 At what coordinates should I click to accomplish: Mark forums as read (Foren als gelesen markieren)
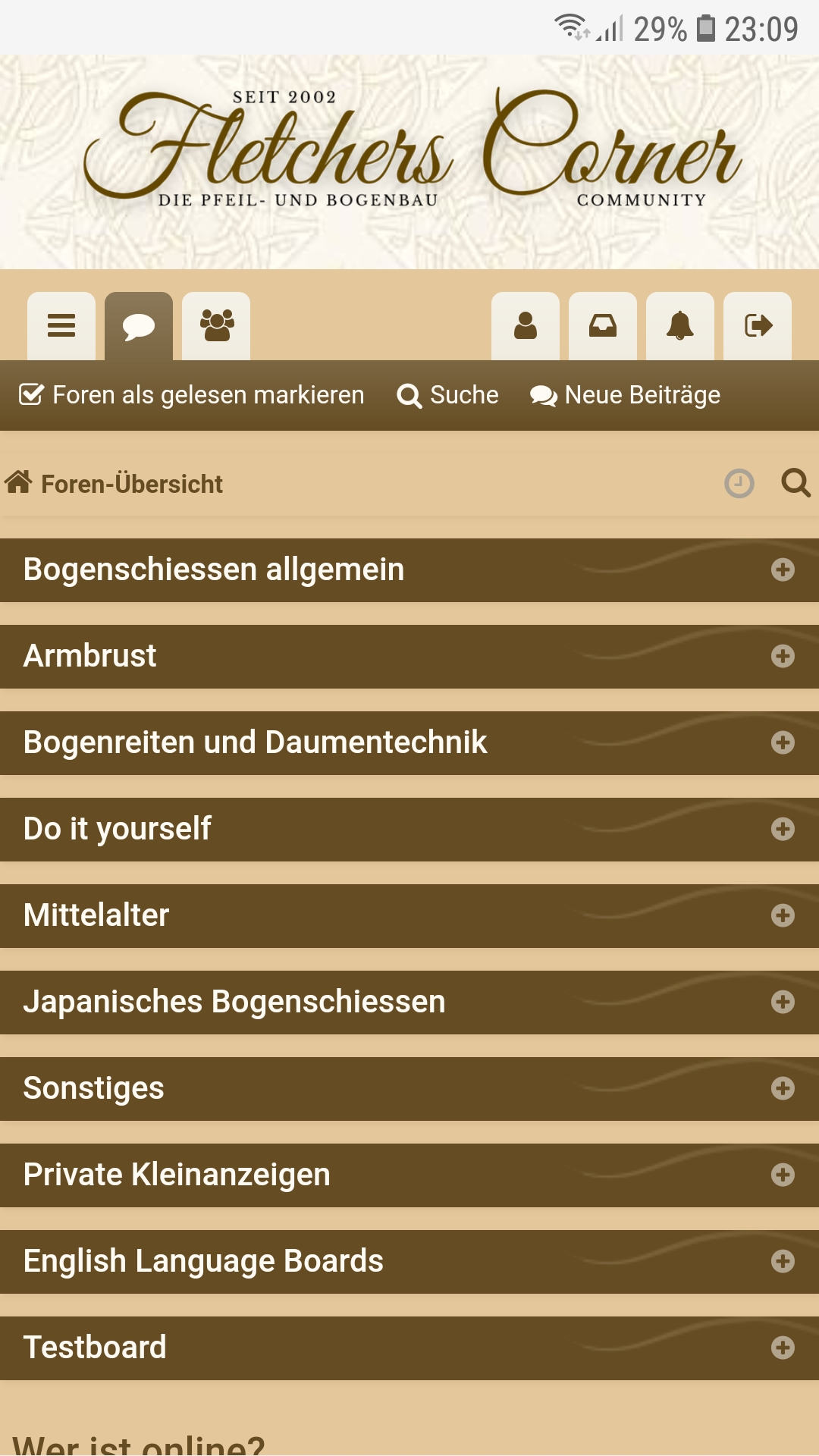[192, 395]
